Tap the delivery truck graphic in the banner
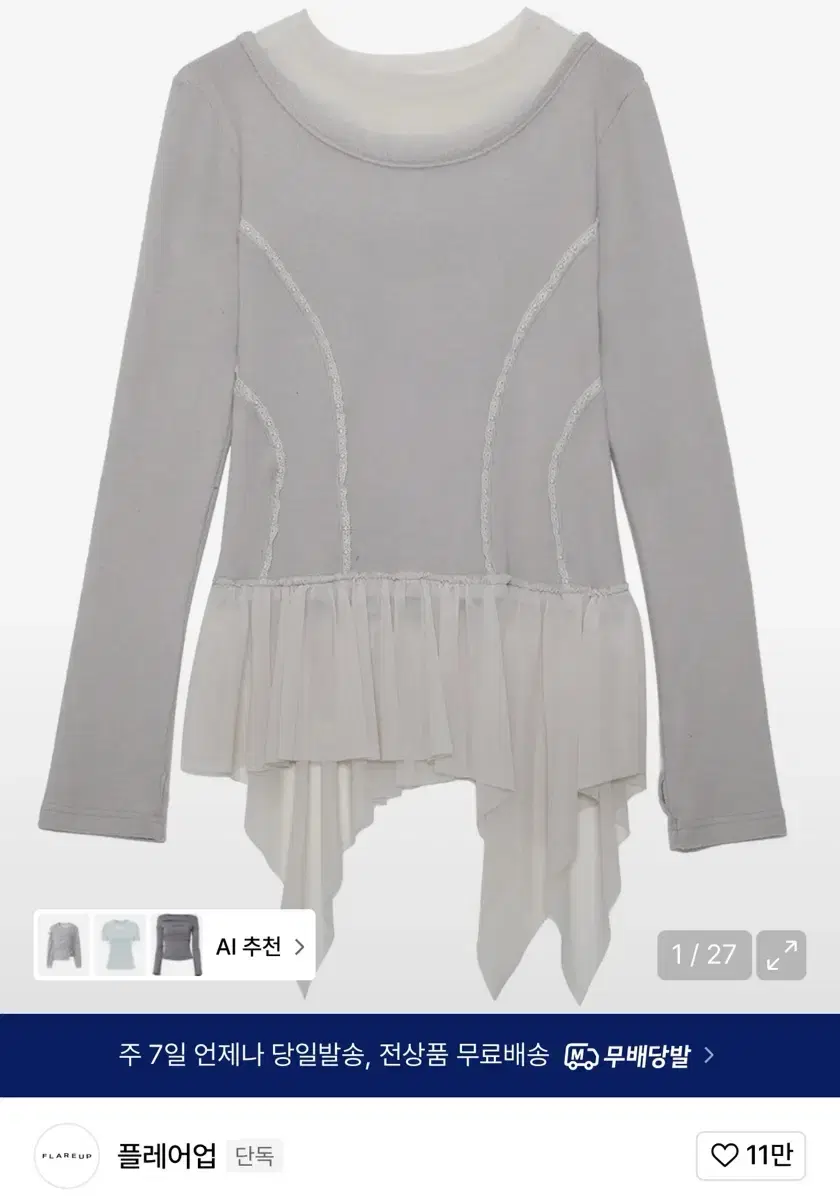The width and height of the screenshot is (840, 1200). (578, 1051)
